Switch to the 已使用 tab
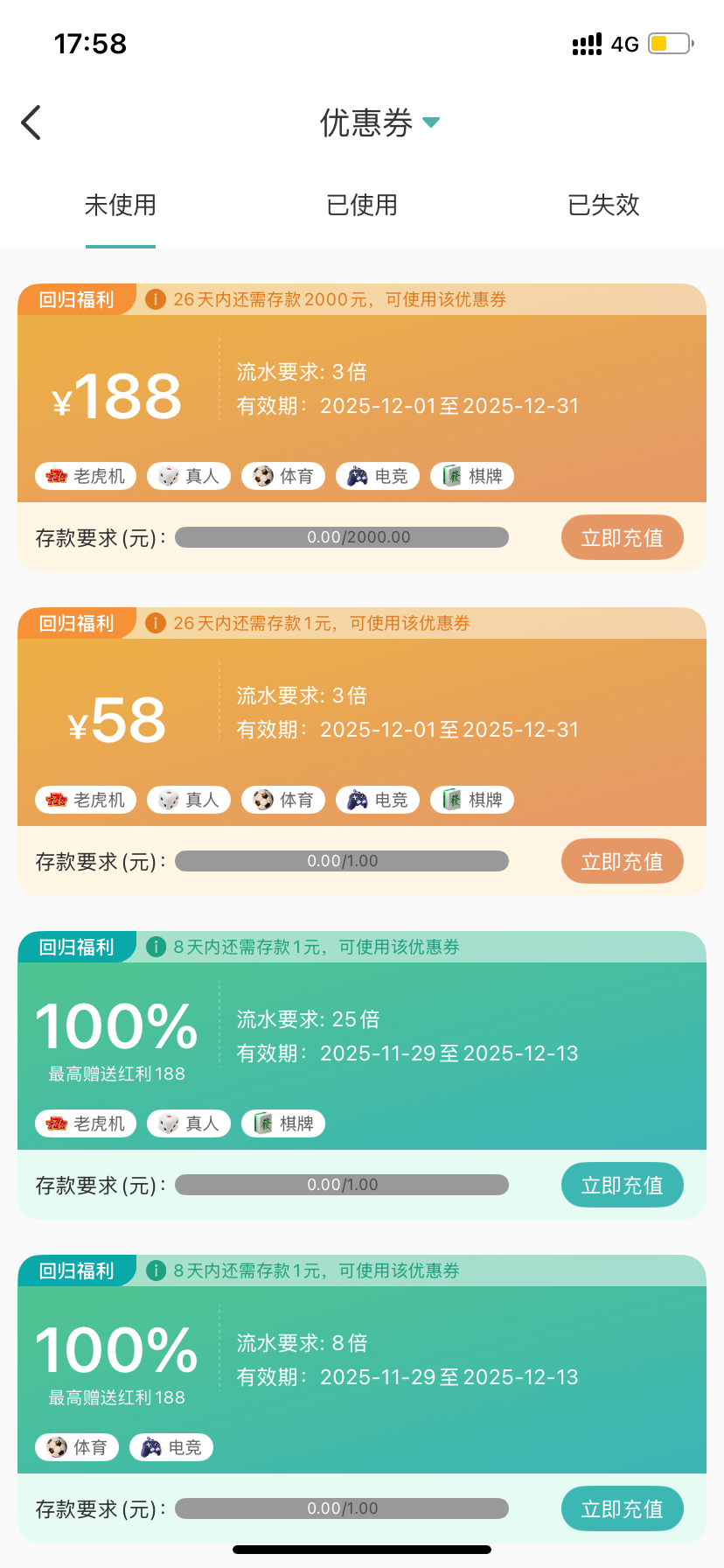Viewport: 724px width, 1568px height. pyautogui.click(x=362, y=205)
